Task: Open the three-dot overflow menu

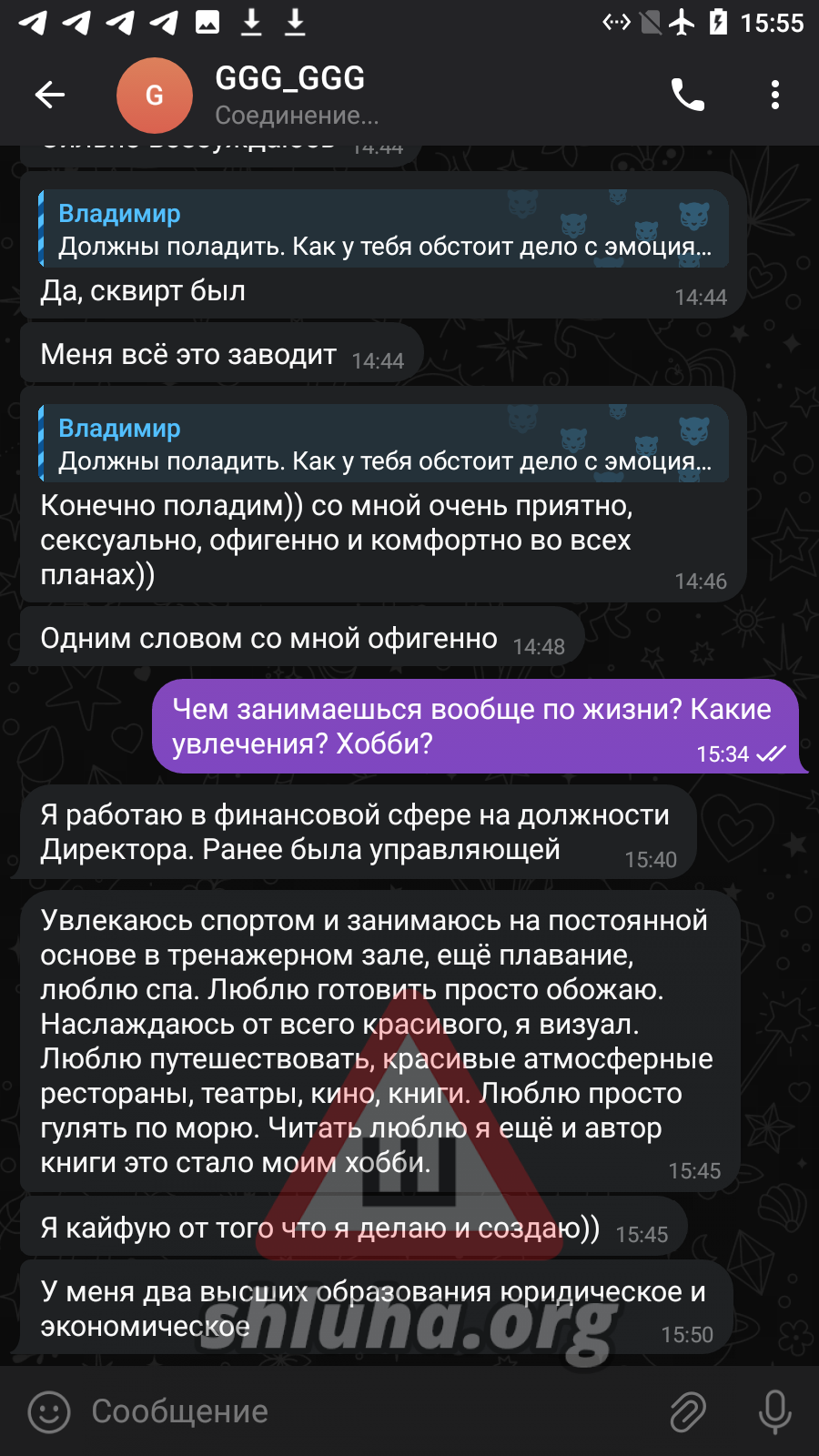Action: tap(774, 95)
